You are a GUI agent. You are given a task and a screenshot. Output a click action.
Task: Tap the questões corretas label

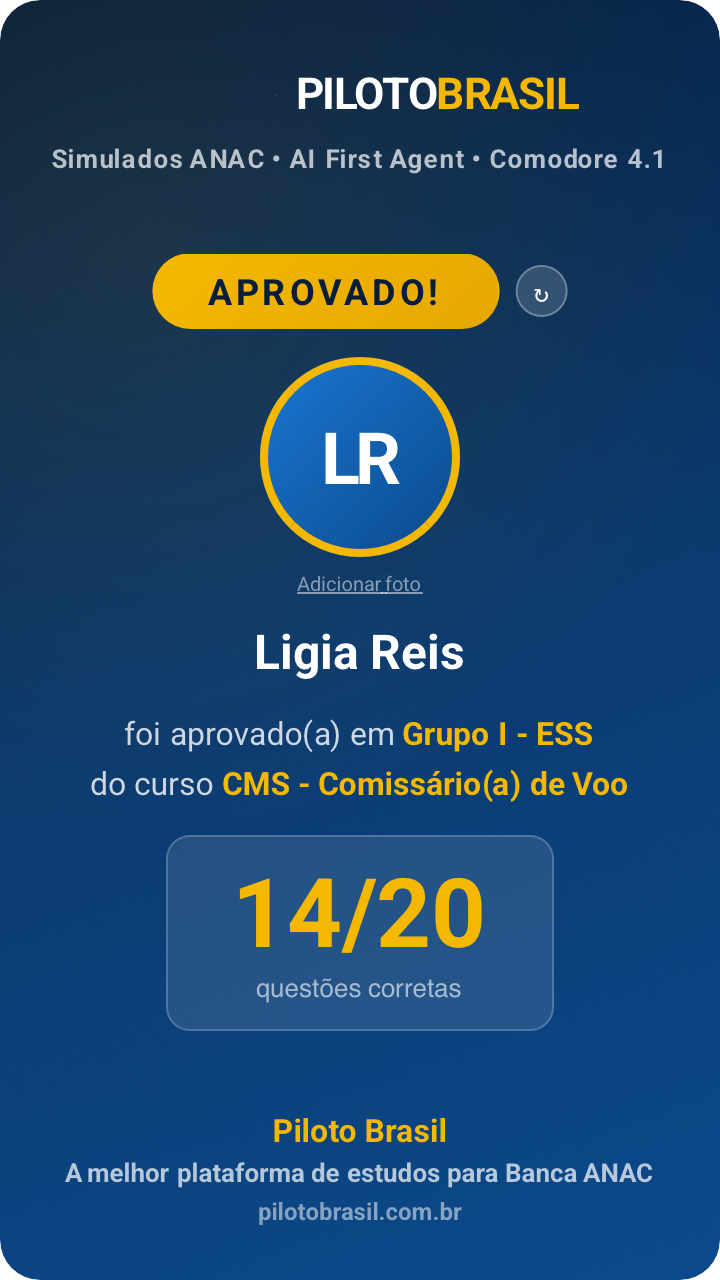click(360, 988)
